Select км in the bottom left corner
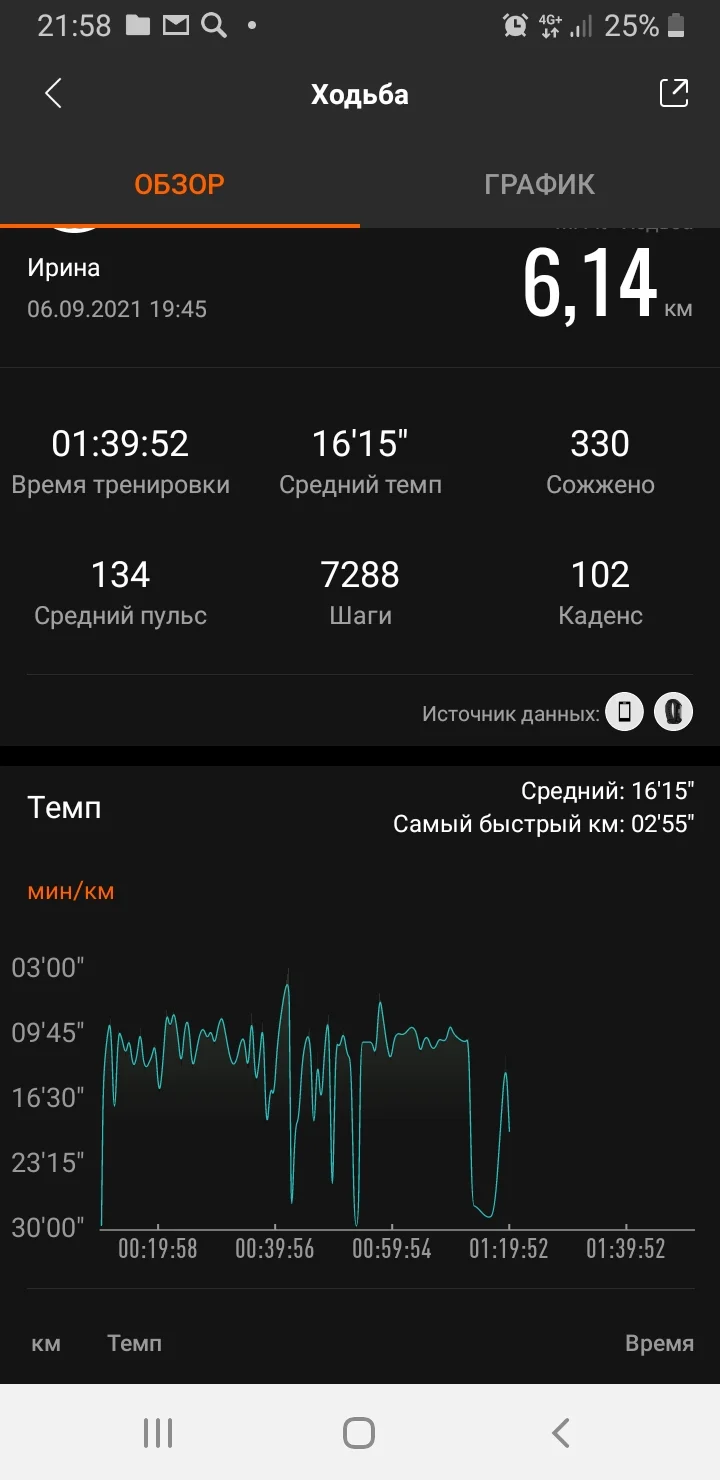 pos(46,1343)
